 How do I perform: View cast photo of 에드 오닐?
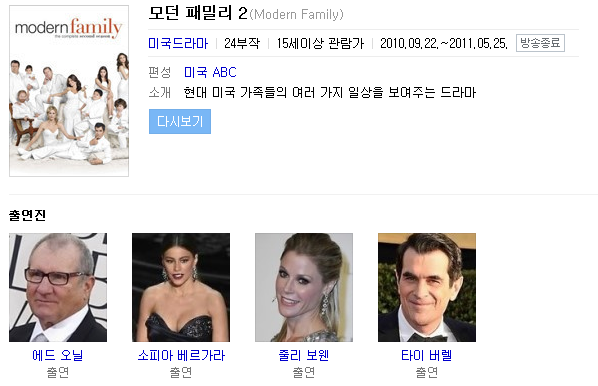(58, 288)
